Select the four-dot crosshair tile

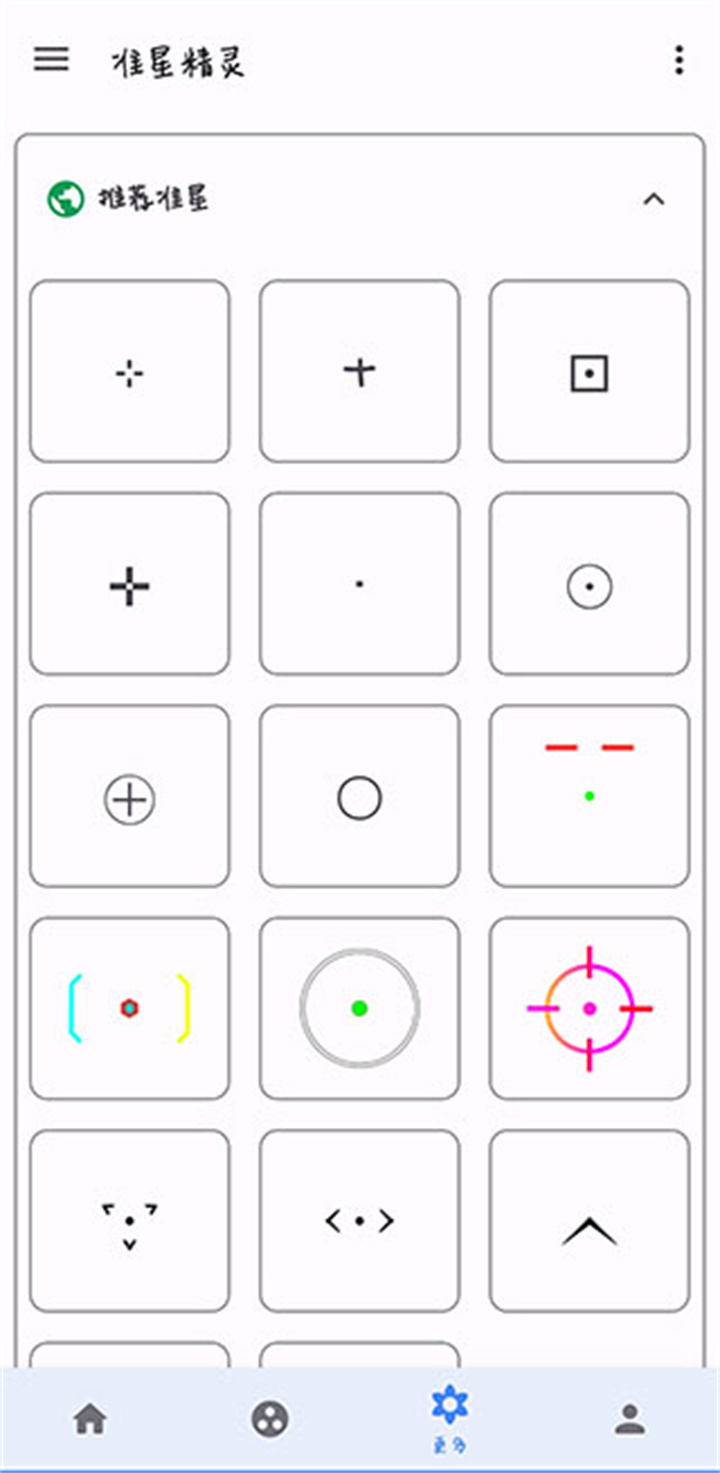(130, 372)
